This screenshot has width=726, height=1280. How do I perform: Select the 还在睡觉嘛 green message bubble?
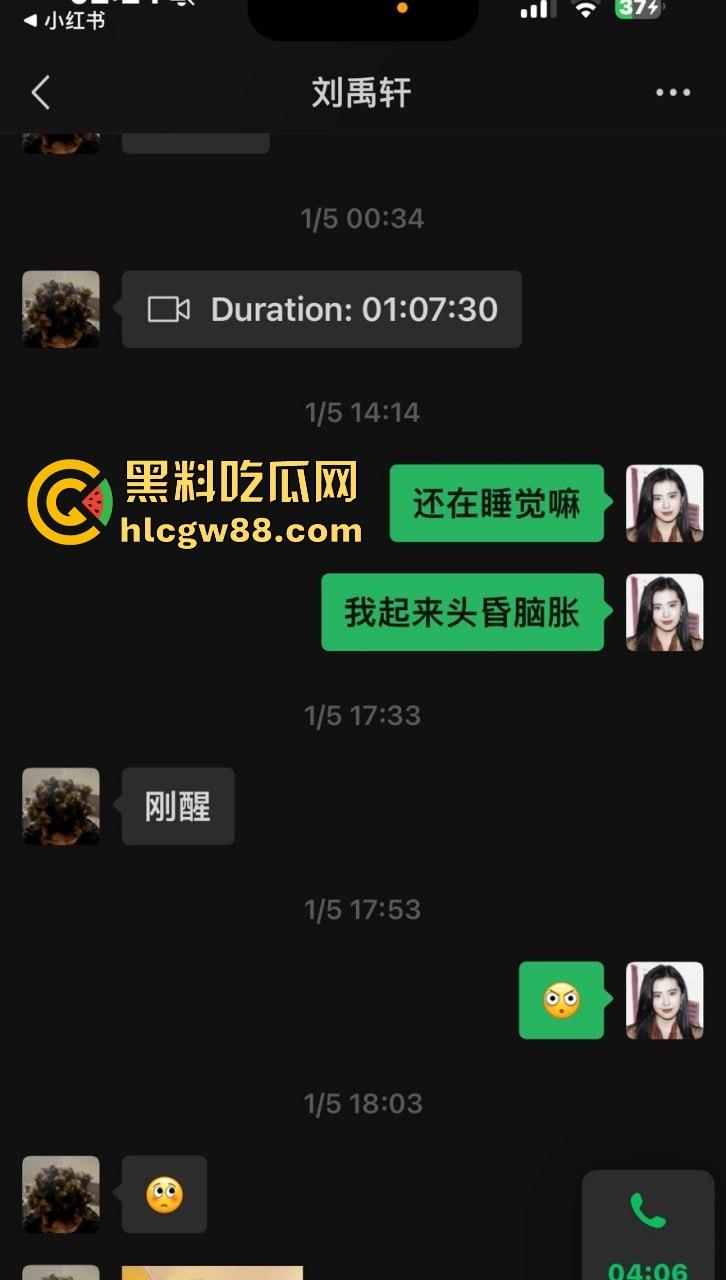pyautogui.click(x=496, y=504)
